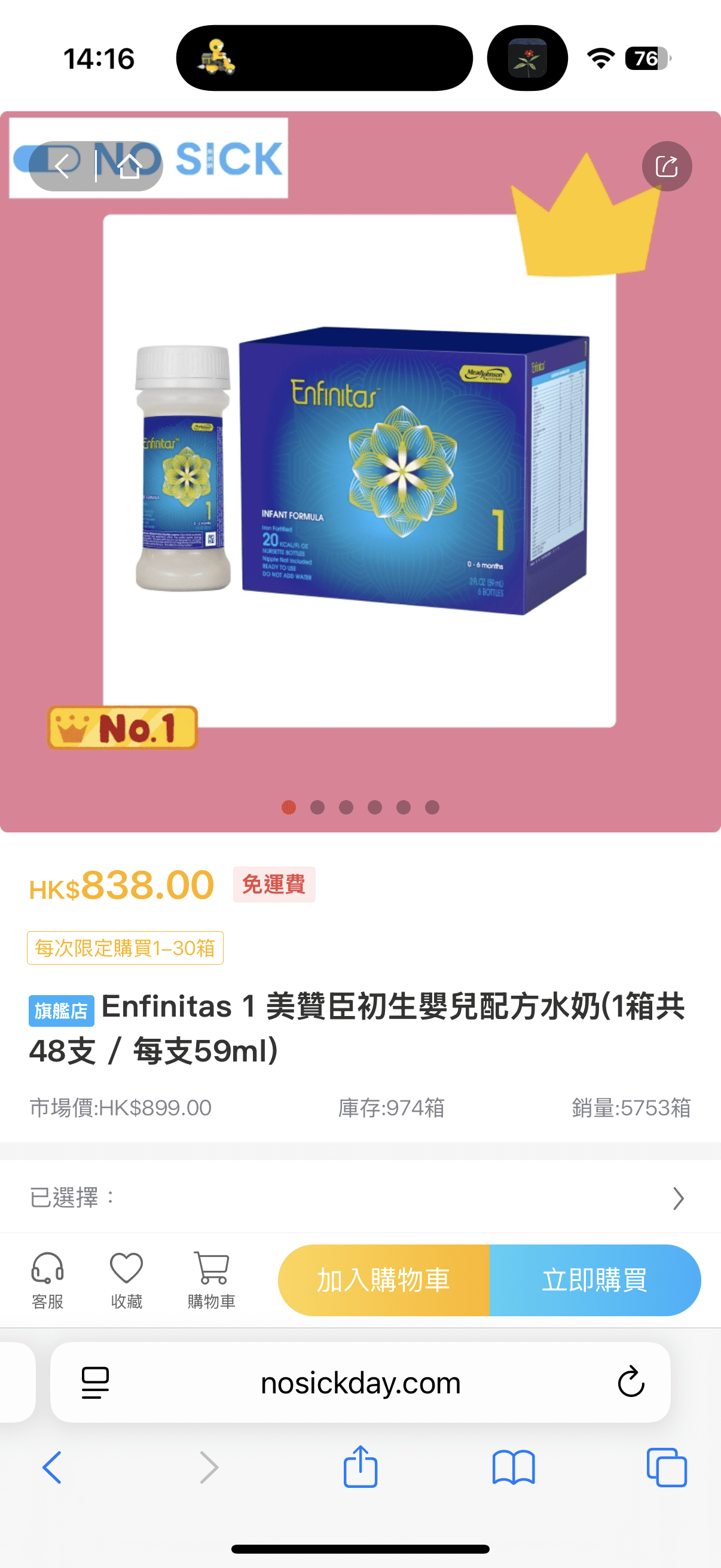721x1568 pixels.
Task: Add product to 收藏 favorites
Action: (x=127, y=1280)
